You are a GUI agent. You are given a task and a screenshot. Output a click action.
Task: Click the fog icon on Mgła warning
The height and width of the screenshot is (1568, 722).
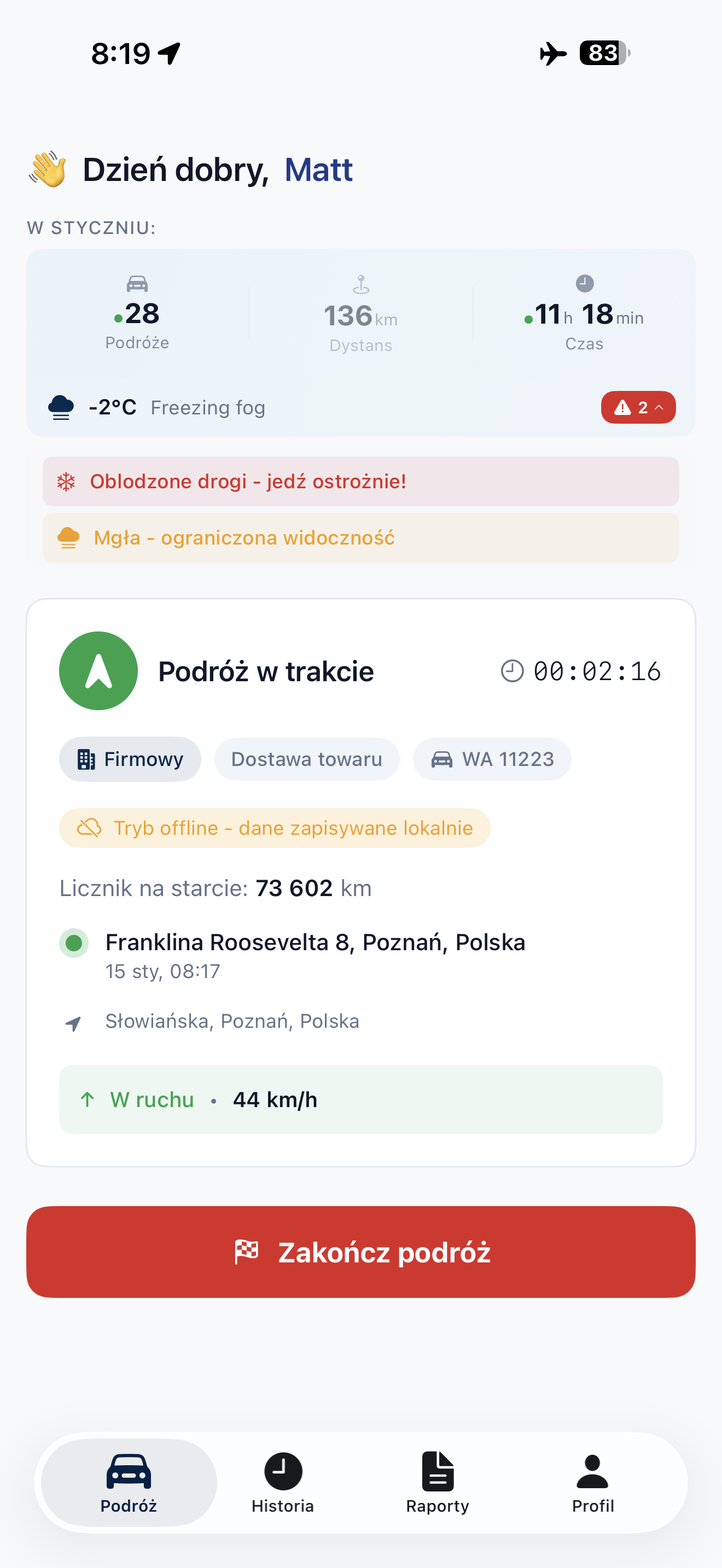[68, 537]
